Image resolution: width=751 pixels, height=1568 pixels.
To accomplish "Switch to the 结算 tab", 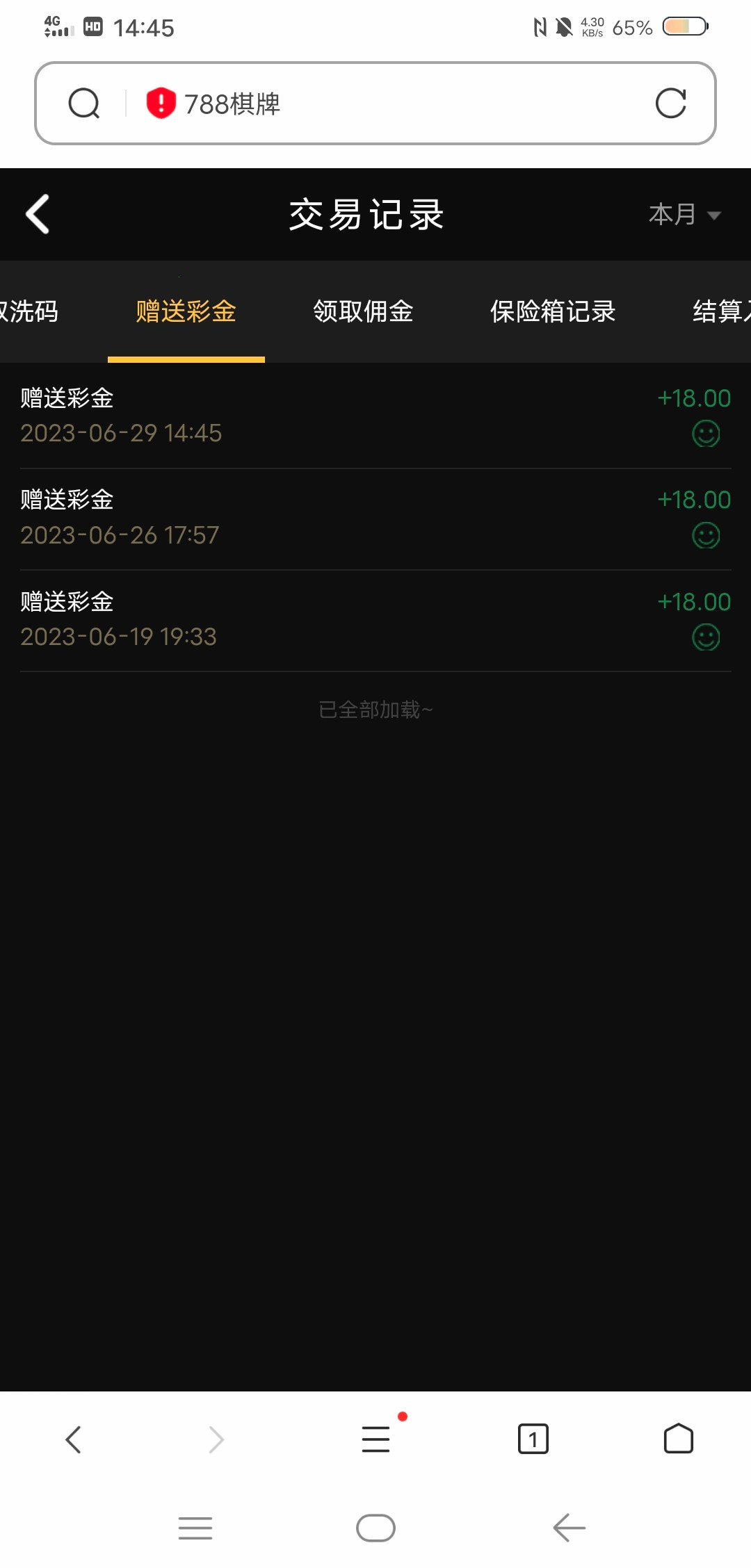I will click(x=720, y=311).
